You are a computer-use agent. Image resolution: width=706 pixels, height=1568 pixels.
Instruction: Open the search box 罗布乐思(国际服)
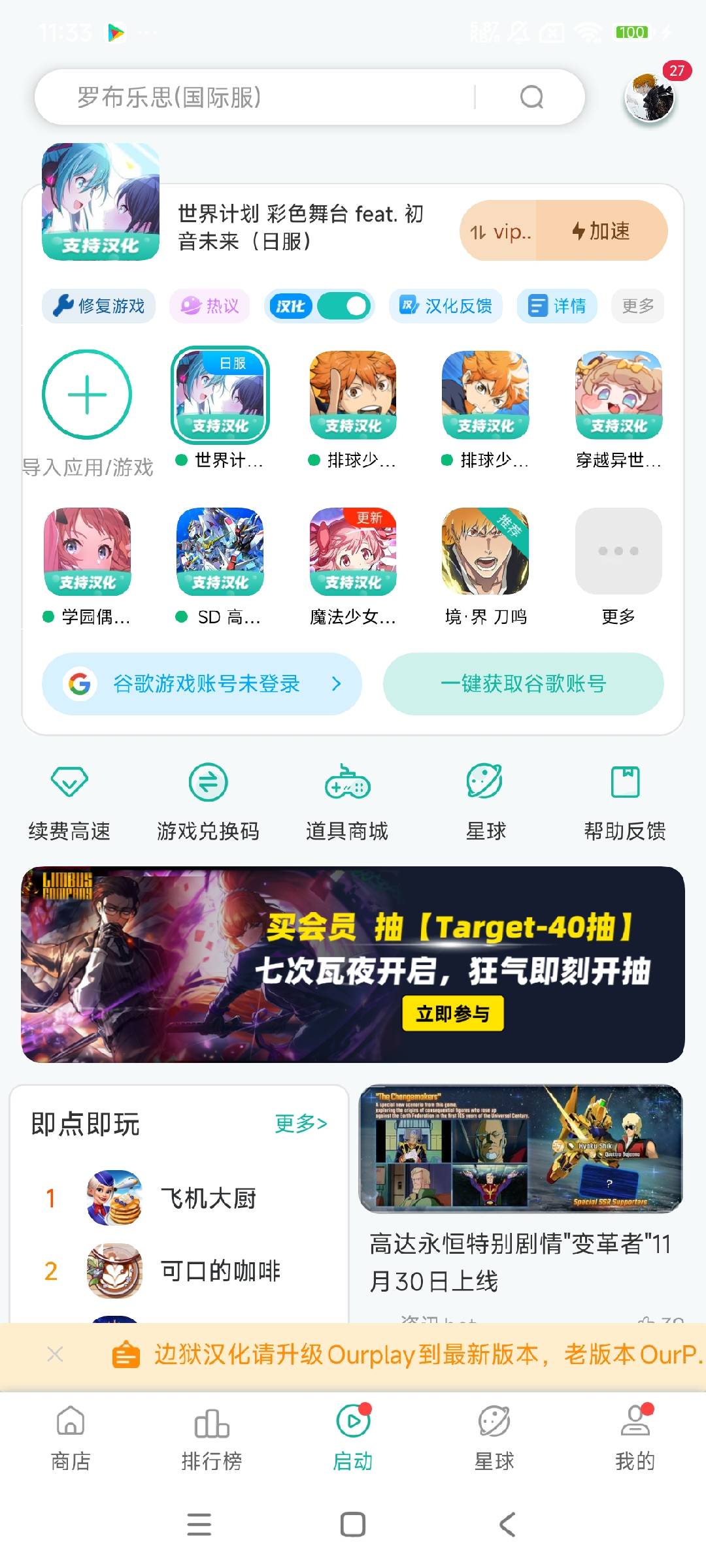click(275, 97)
